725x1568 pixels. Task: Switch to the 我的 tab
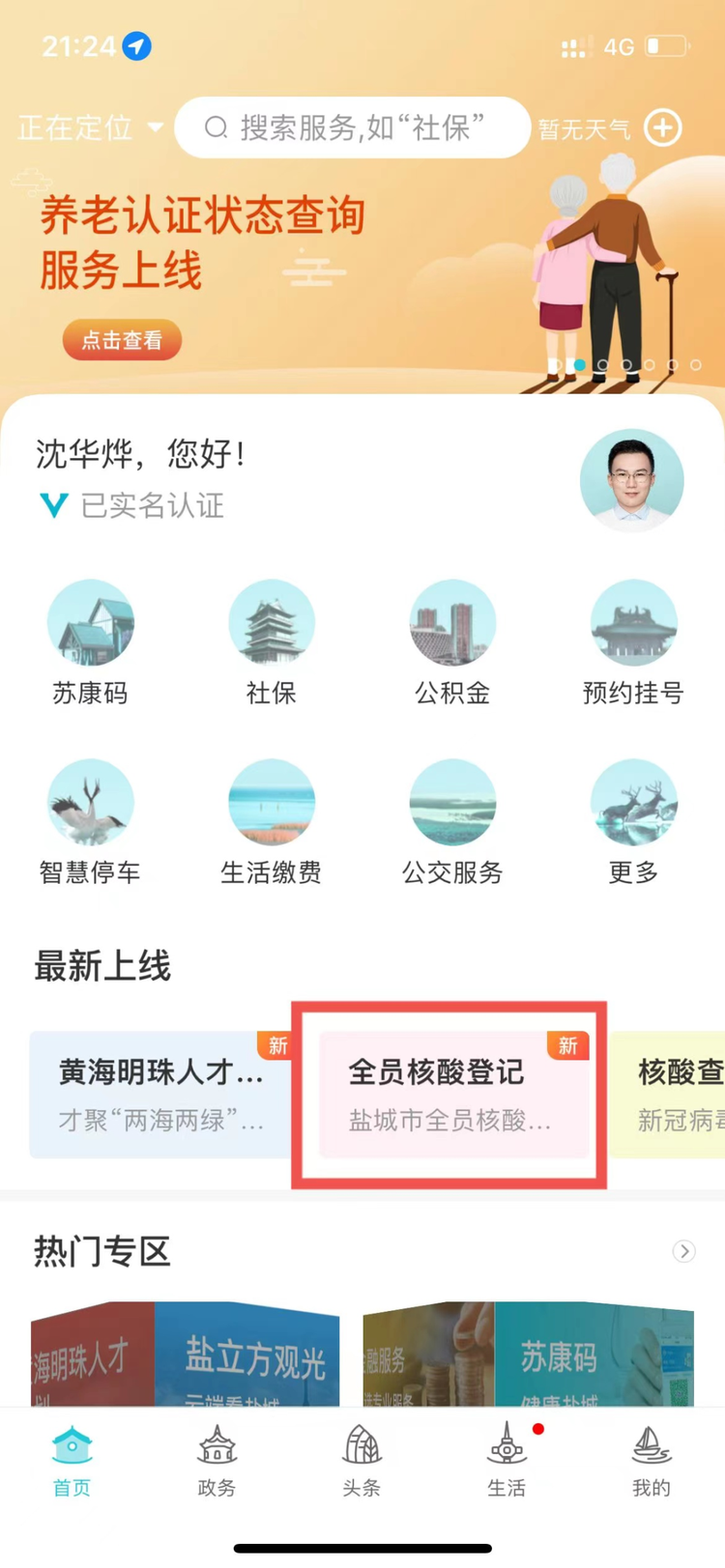(x=651, y=1461)
